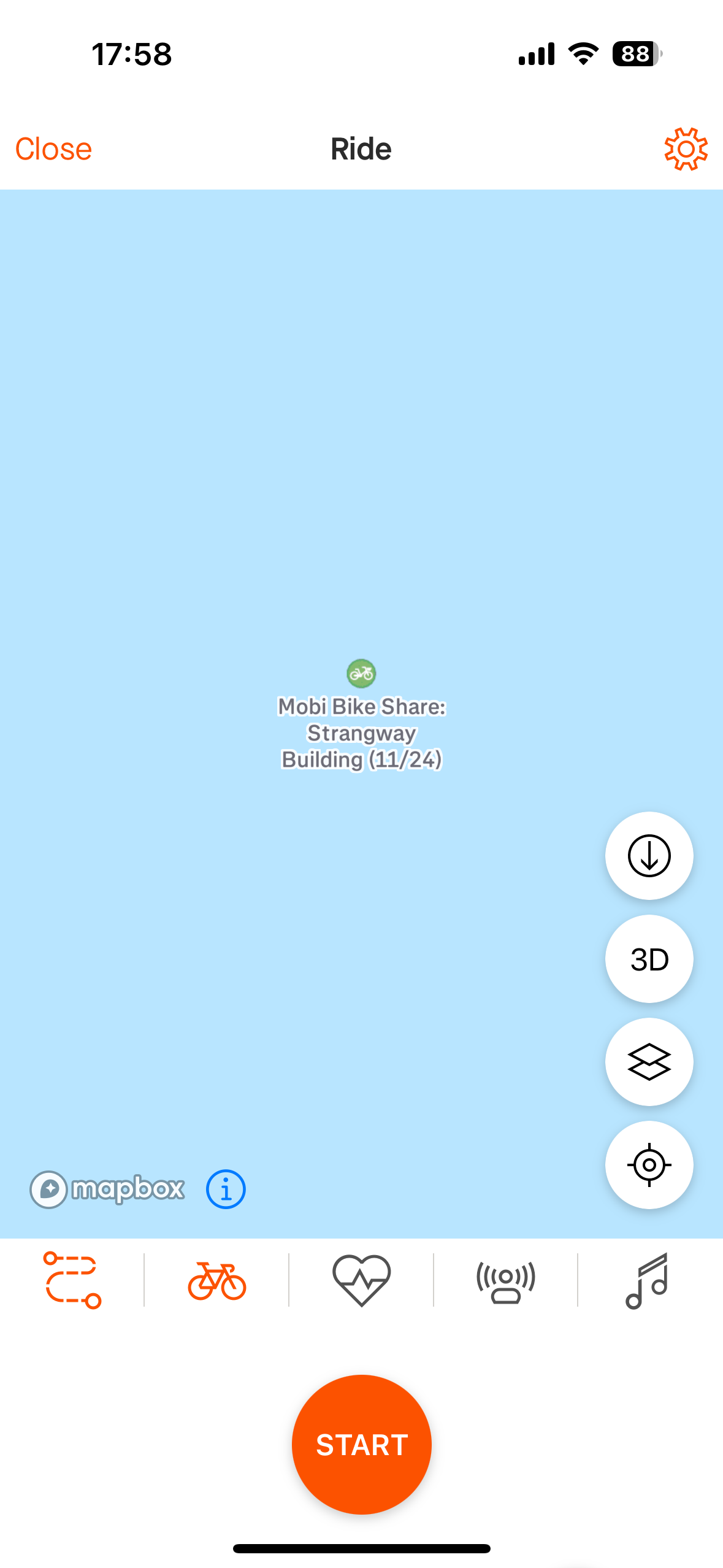Open music controls note icon

click(648, 1280)
